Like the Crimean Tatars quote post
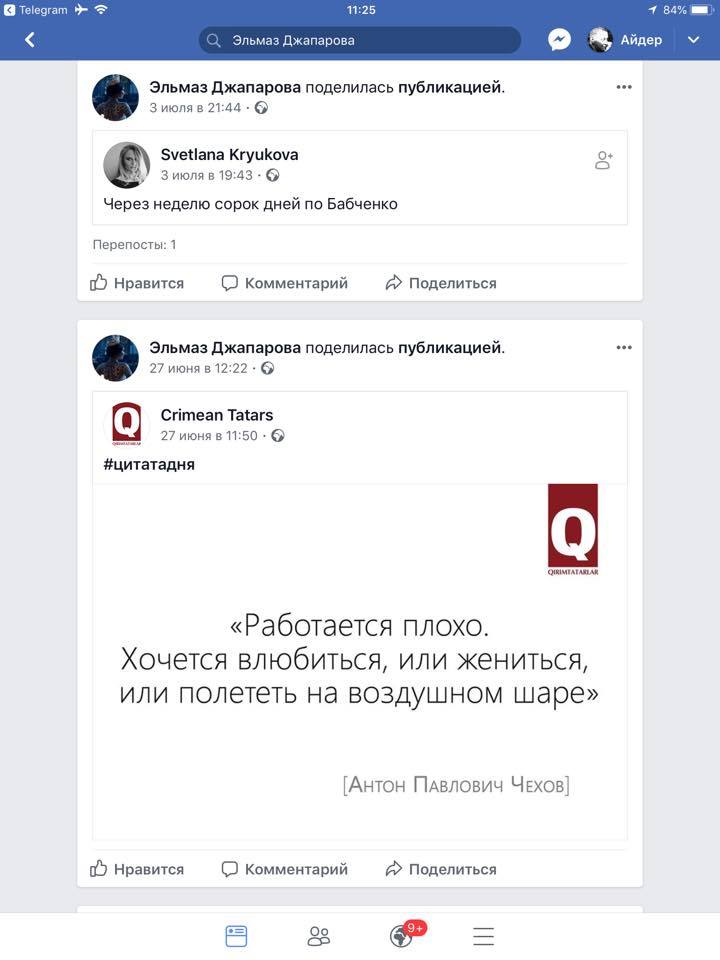 tap(137, 869)
